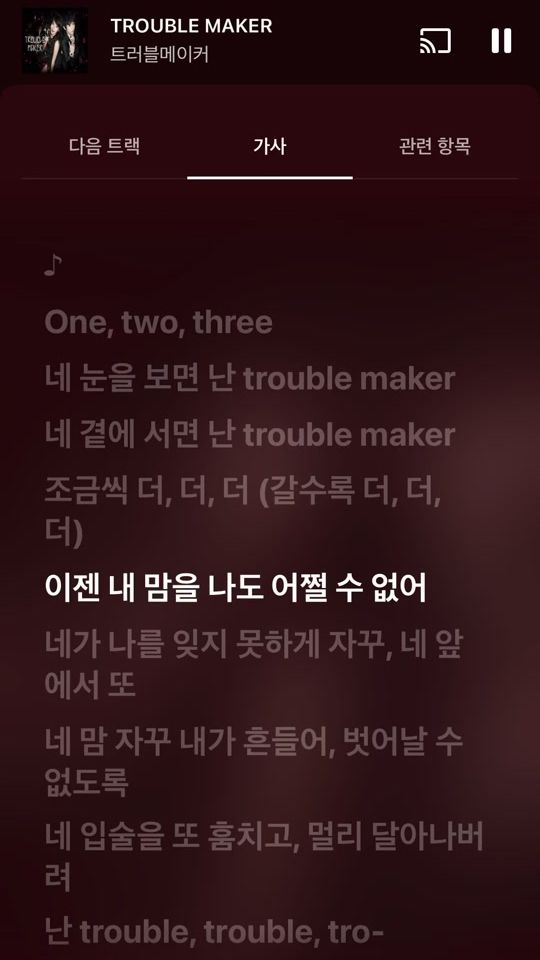
Task: Open the 관련 항목 tab
Action: (435, 146)
